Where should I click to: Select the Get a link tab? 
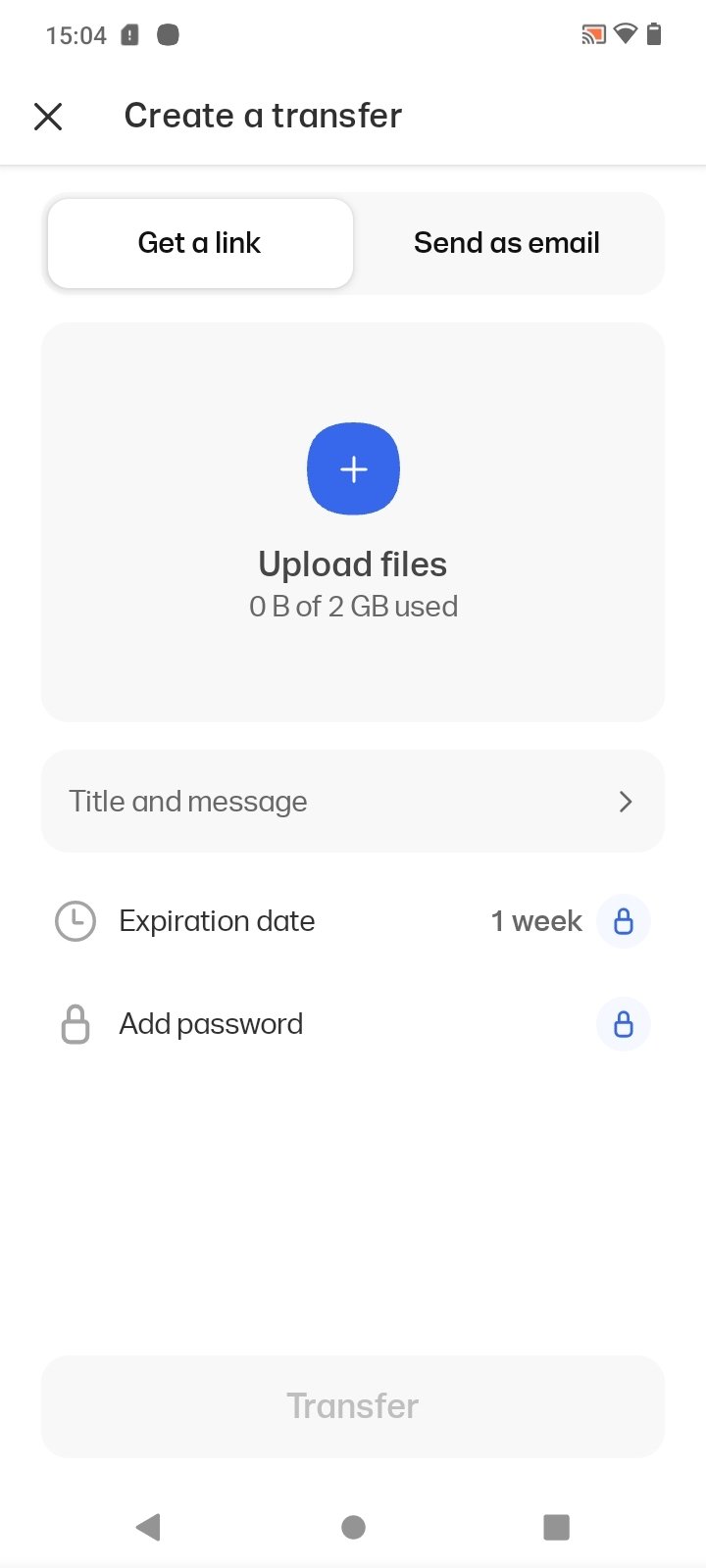[200, 243]
